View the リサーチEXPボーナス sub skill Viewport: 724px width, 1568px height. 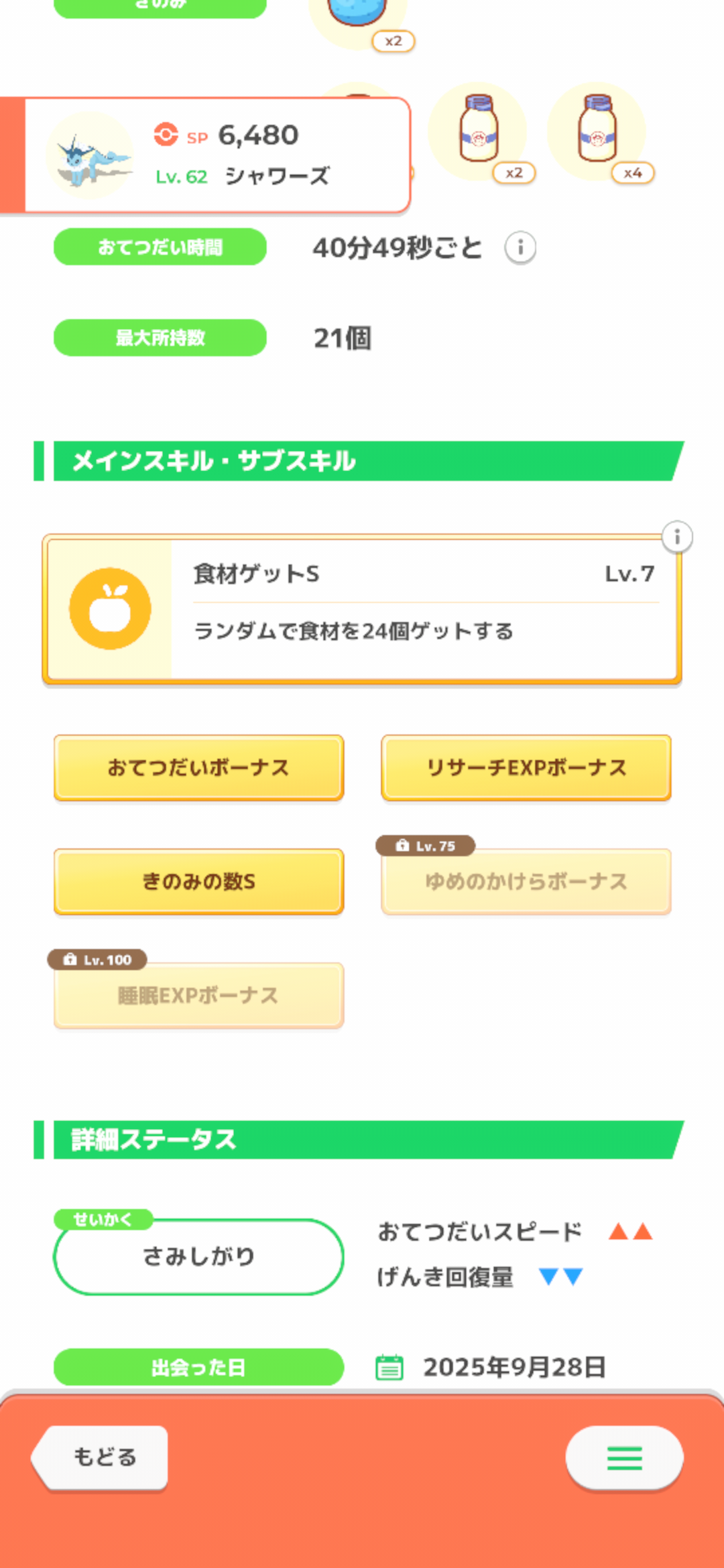tap(526, 767)
